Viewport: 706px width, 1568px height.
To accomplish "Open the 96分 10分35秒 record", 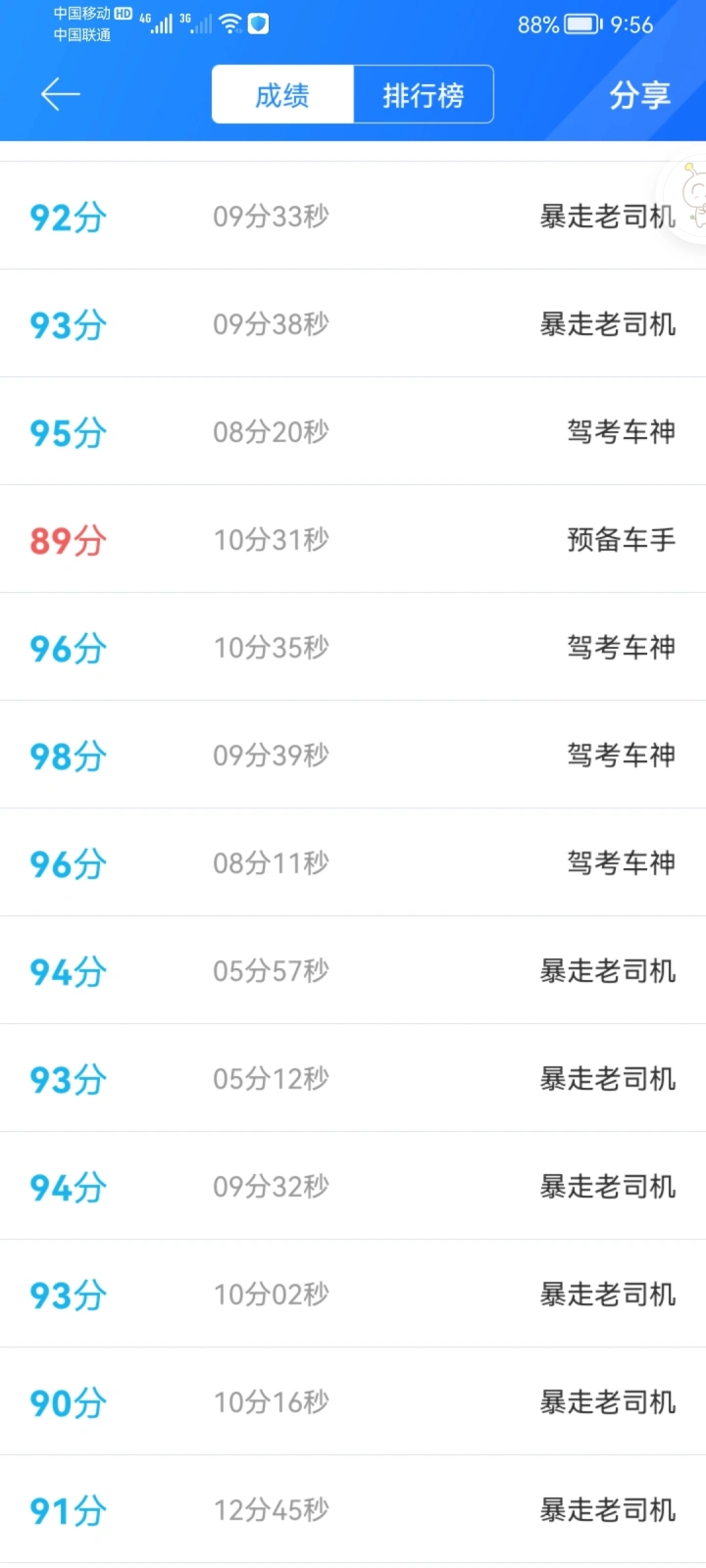I will [353, 647].
